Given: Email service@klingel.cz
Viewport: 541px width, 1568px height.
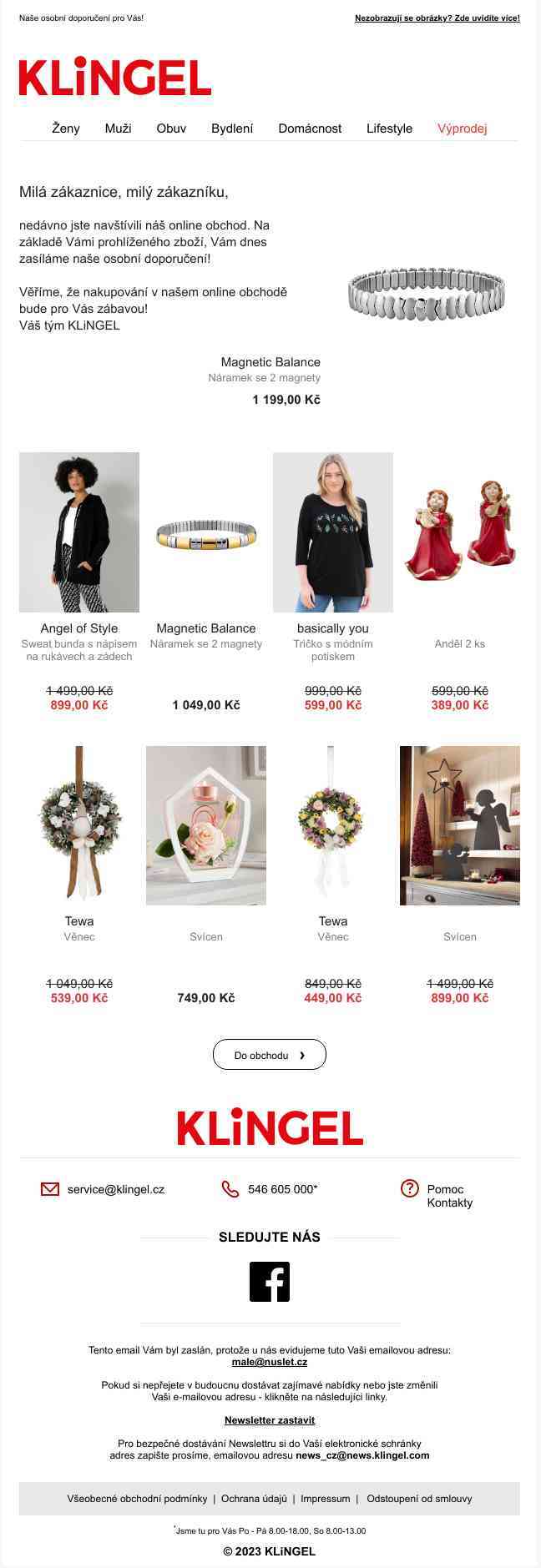Looking at the screenshot, I should [x=115, y=1189].
